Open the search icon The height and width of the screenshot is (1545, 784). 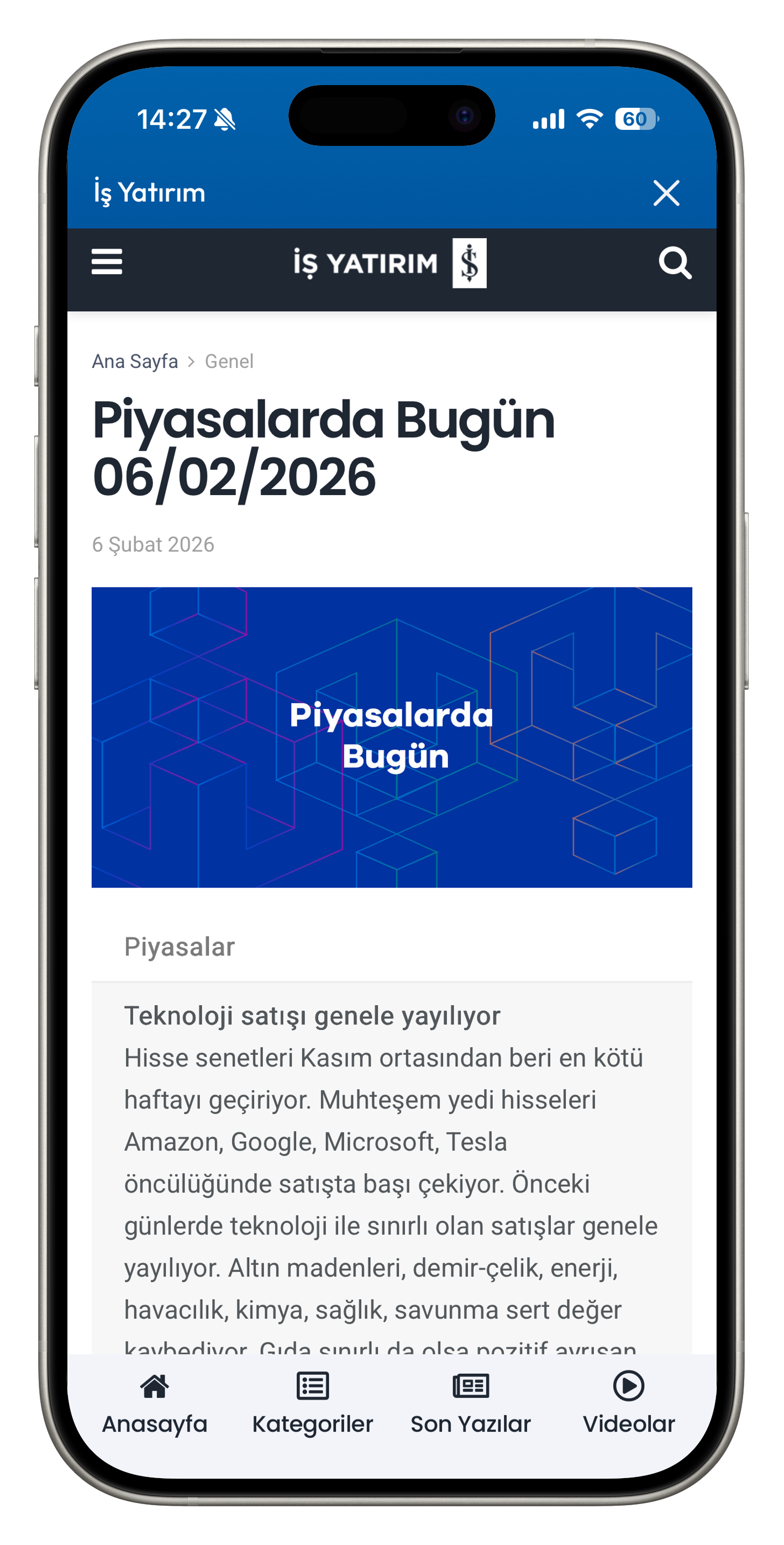[x=675, y=262]
